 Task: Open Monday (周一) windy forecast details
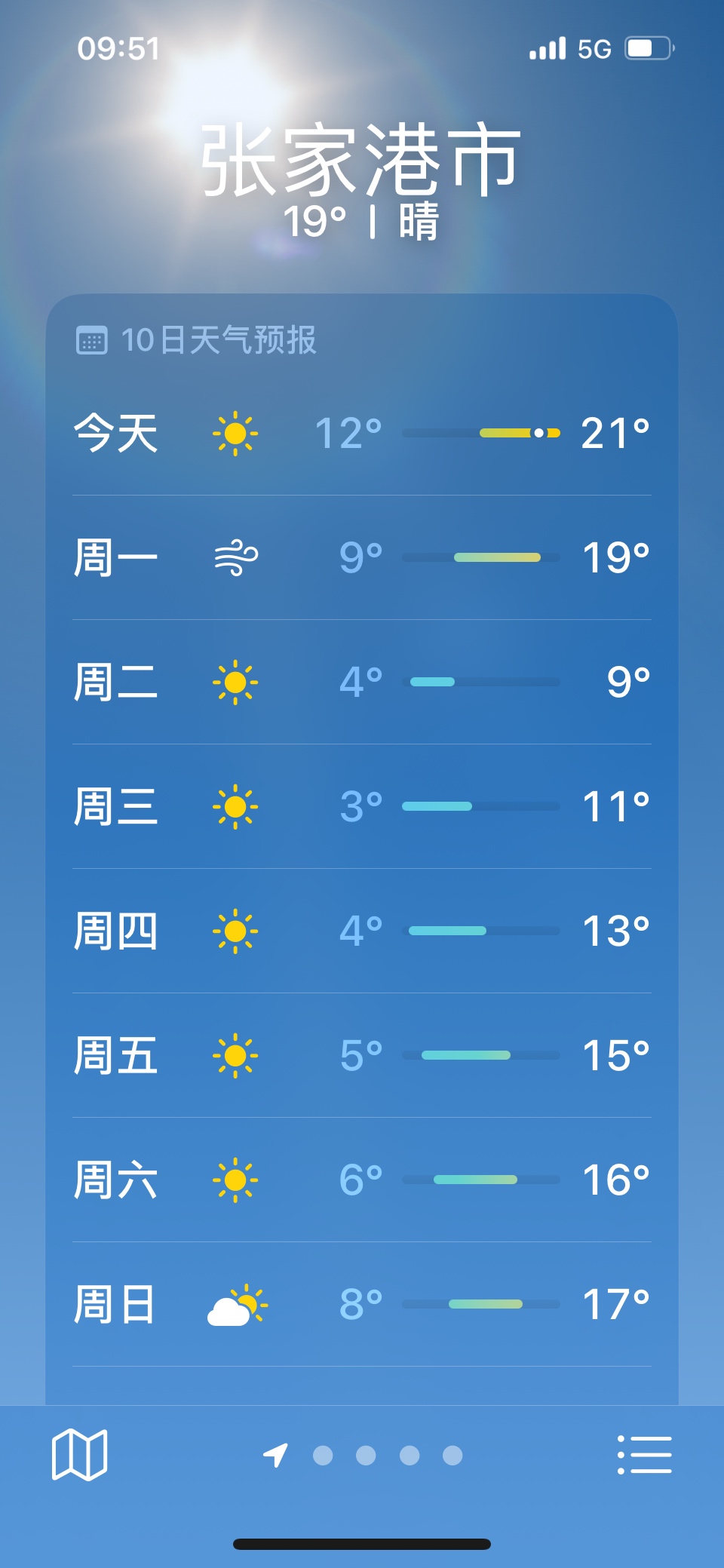(x=362, y=557)
